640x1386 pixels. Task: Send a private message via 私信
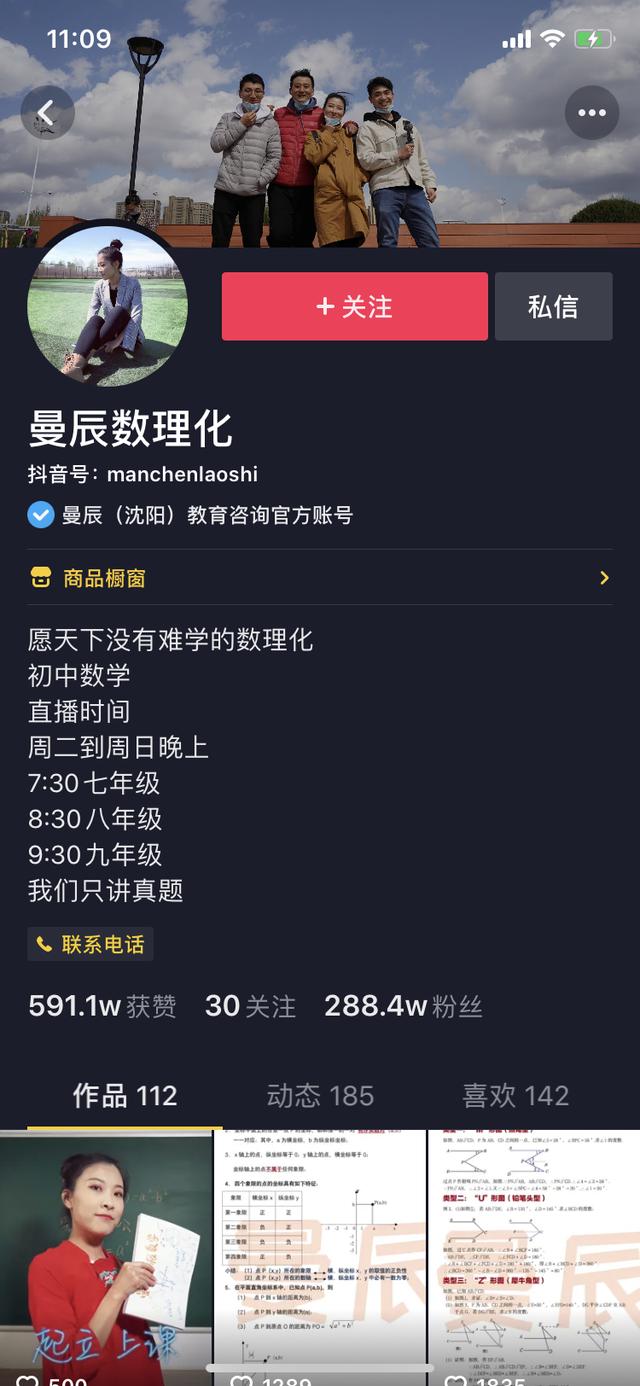553,307
